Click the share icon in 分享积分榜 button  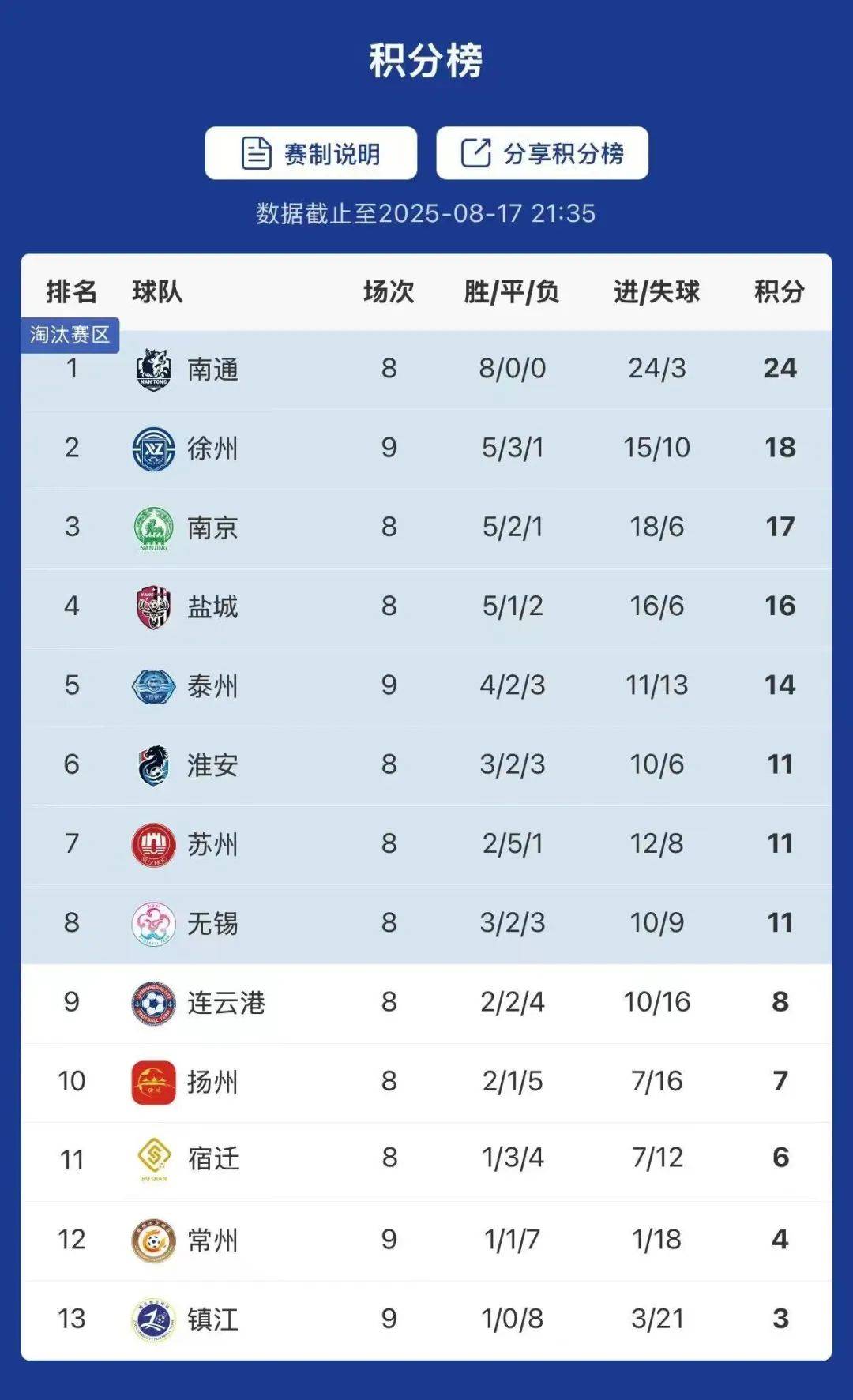coord(475,153)
